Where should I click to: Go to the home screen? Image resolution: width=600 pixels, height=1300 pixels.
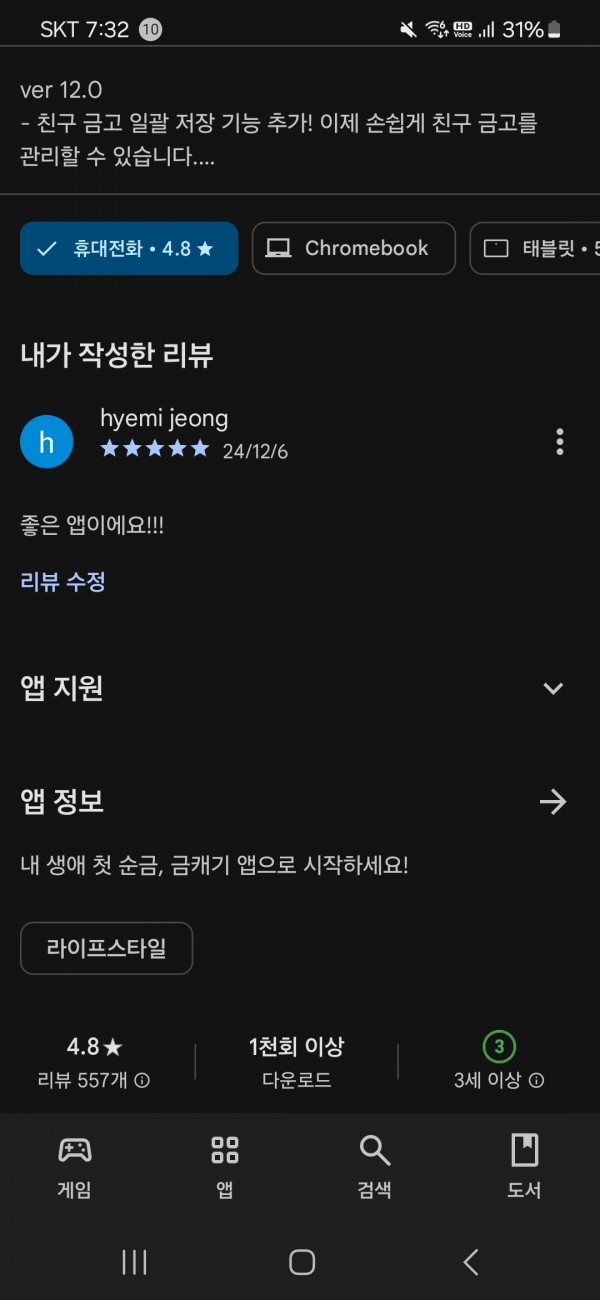(301, 1262)
